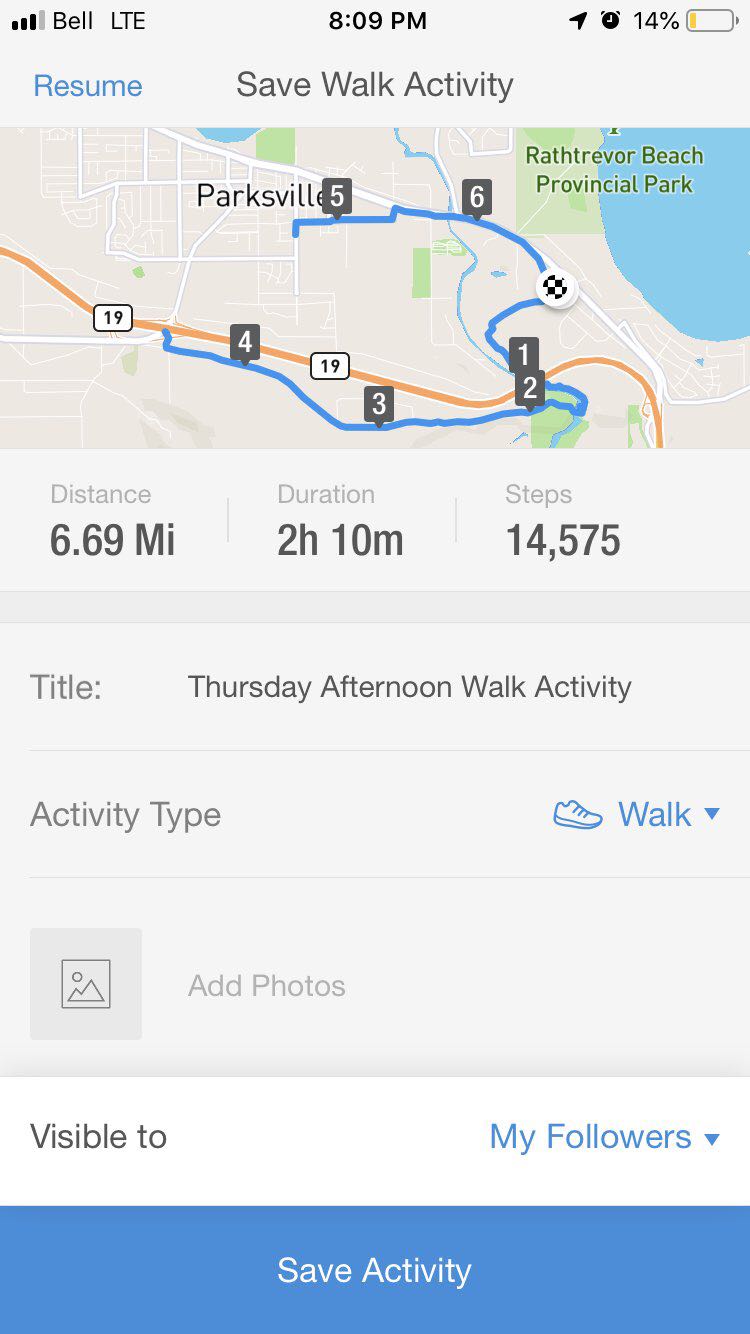The width and height of the screenshot is (750, 1334).
Task: Change visibility from My Followers
Action: (x=603, y=1138)
